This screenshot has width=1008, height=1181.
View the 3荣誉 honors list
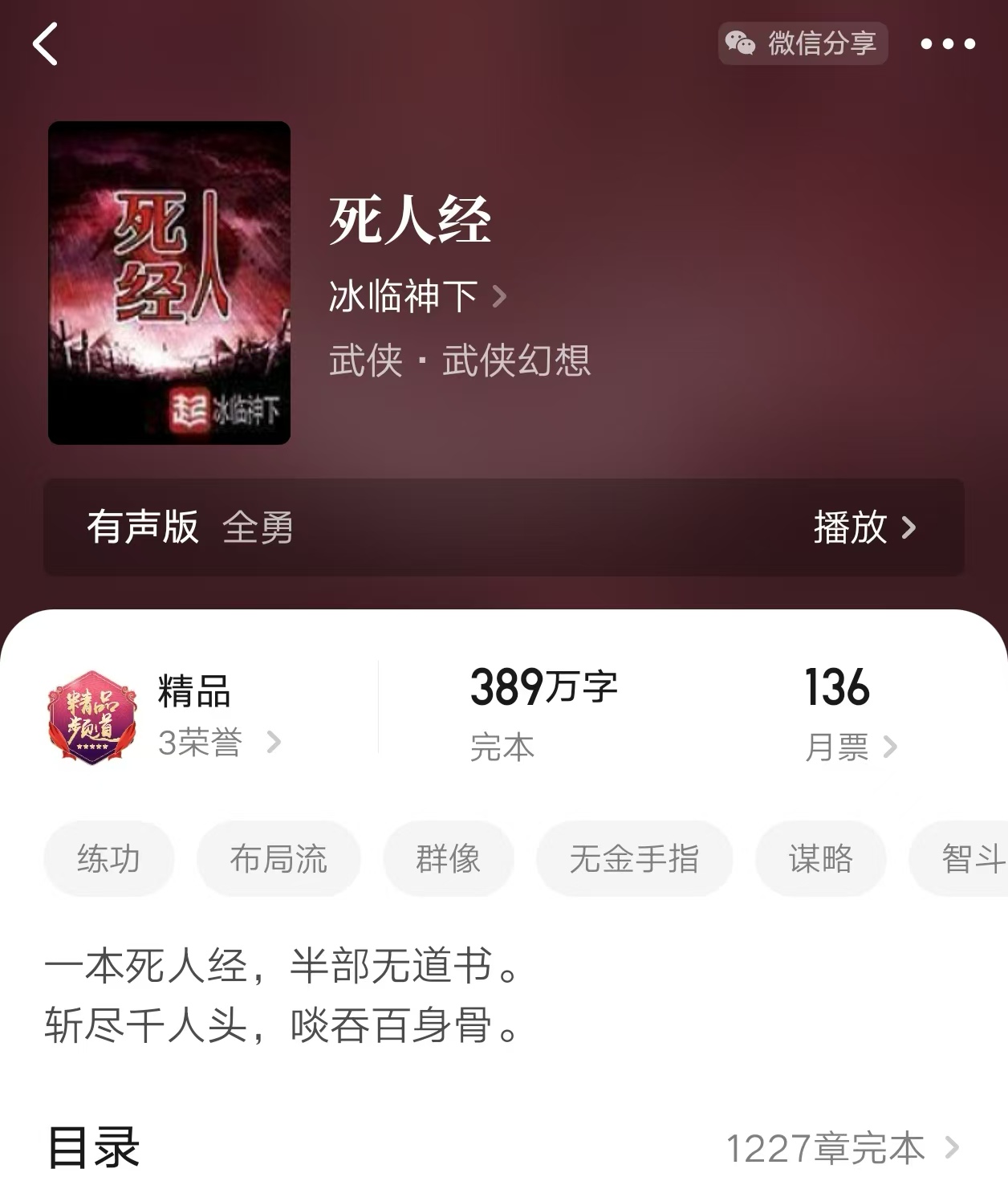point(218,743)
